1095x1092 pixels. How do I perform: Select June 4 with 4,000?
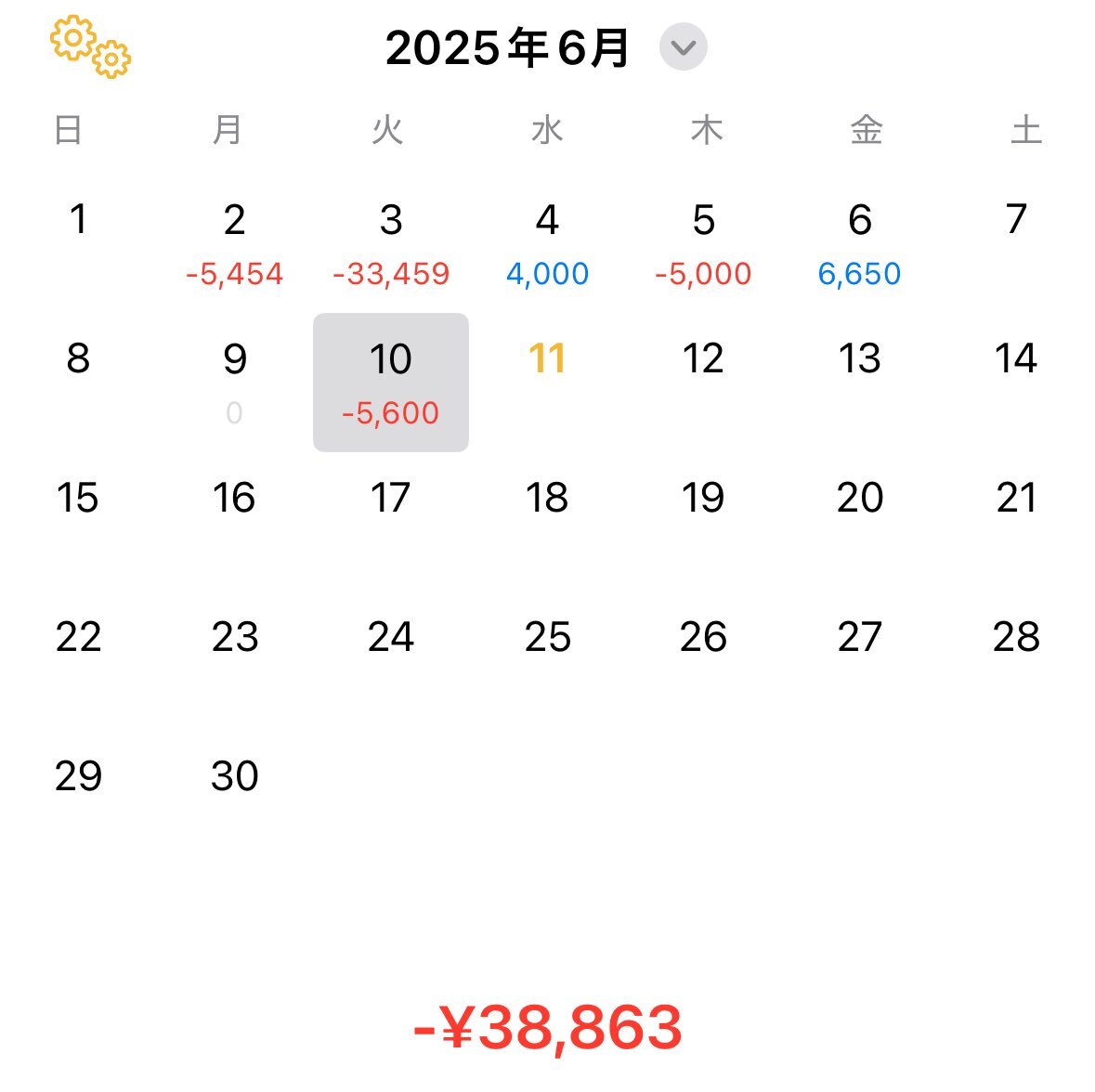[x=547, y=243]
